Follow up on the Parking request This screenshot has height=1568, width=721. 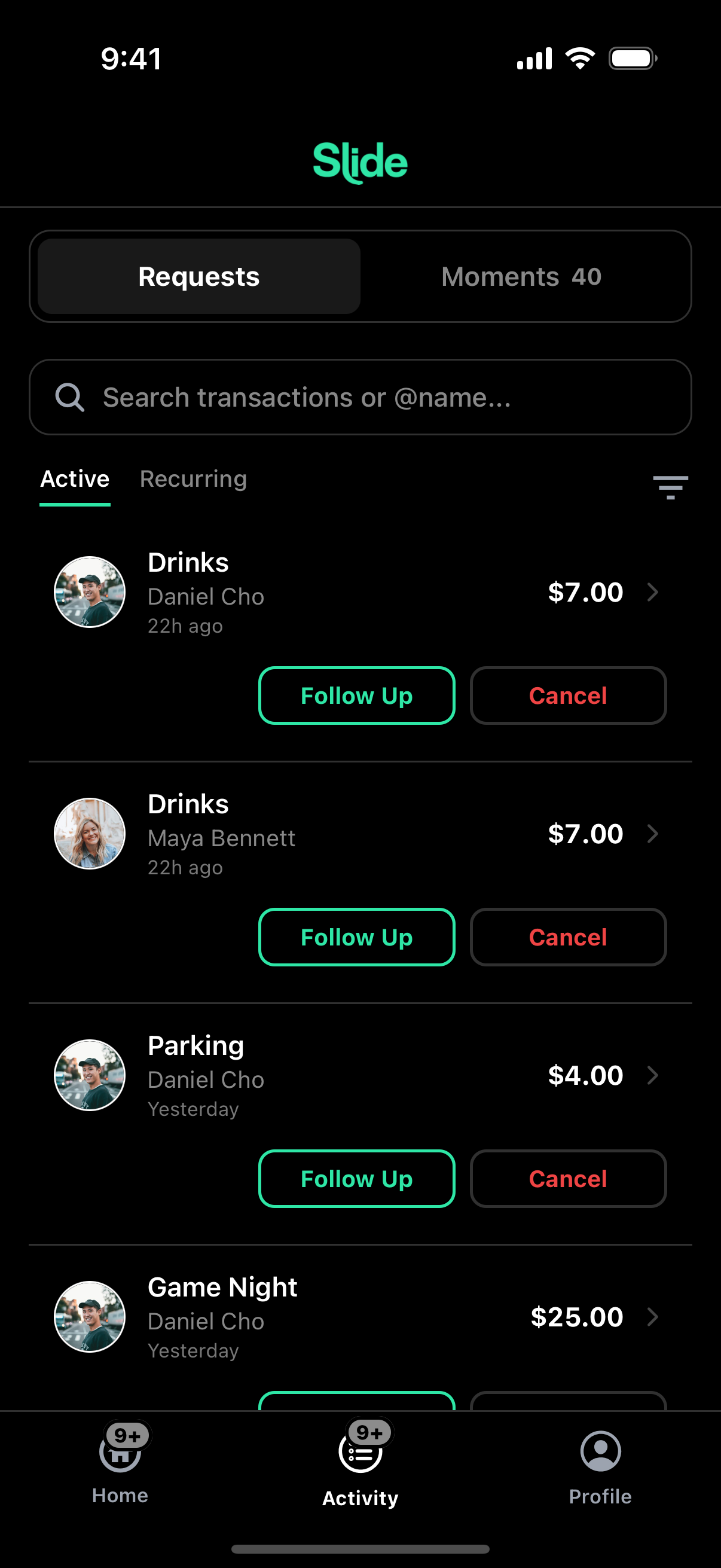click(356, 1179)
